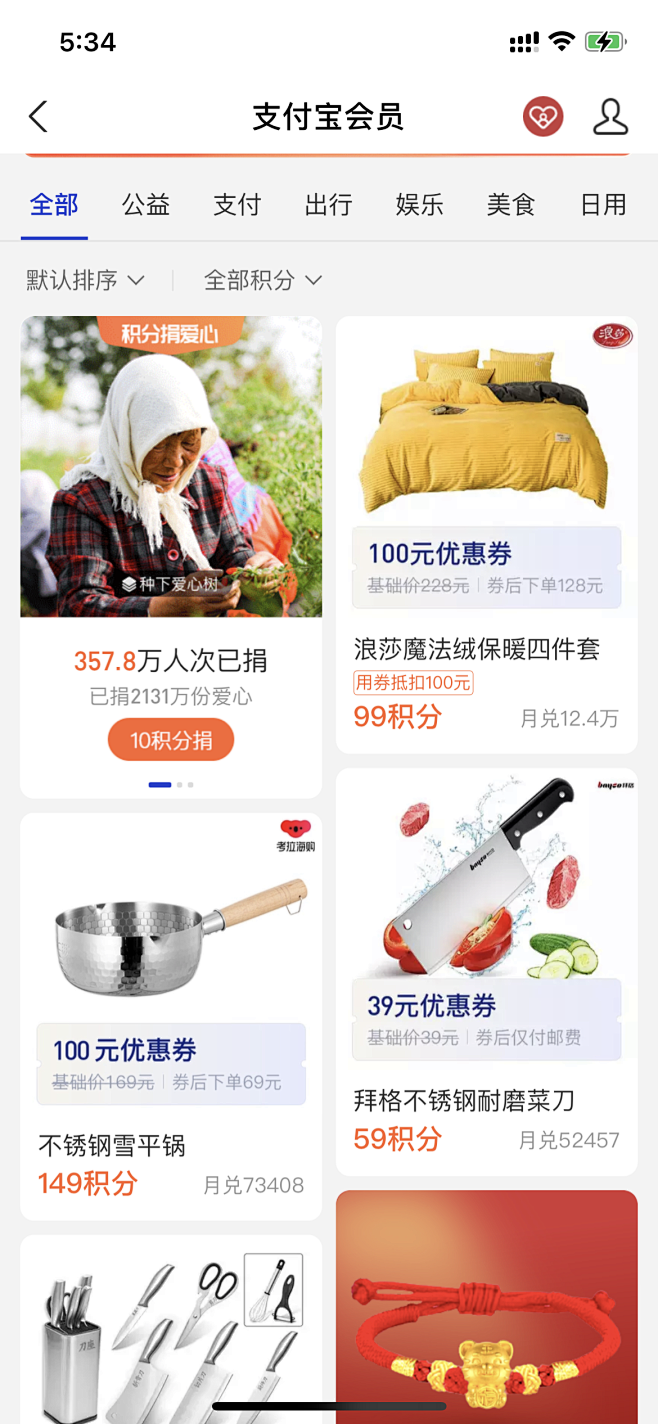Screen dimensions: 658x1424
Task: Open the red heart charity icon
Action: coord(543,117)
